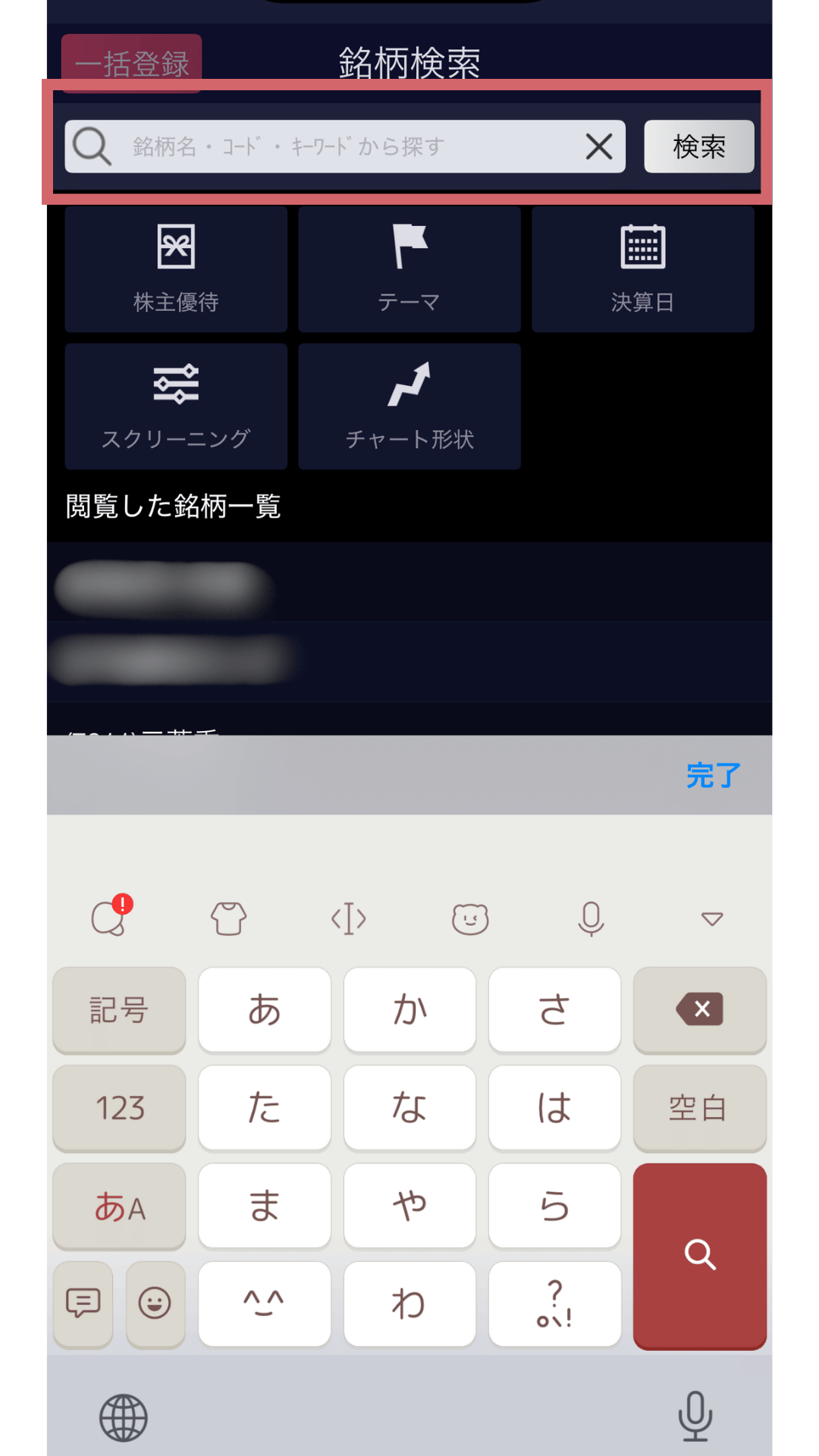Tap the red keyboard search key

click(x=699, y=1255)
